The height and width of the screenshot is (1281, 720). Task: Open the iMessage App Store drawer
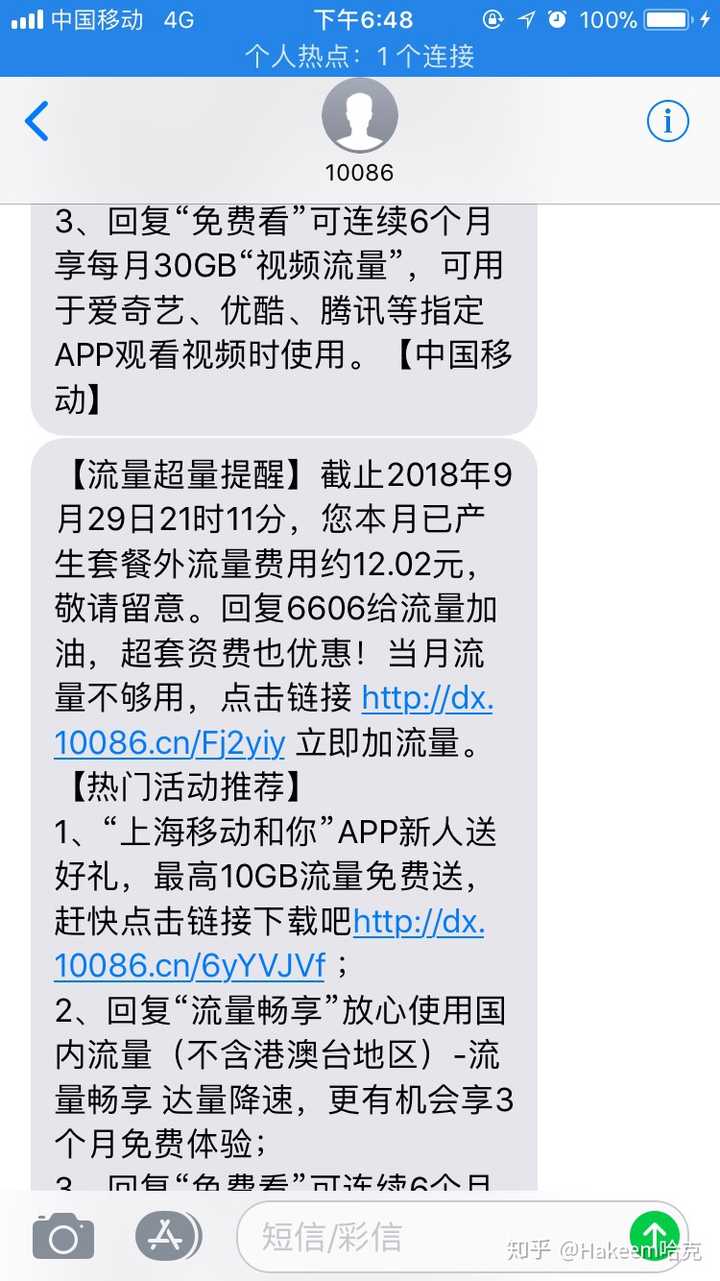pyautogui.click(x=166, y=1238)
